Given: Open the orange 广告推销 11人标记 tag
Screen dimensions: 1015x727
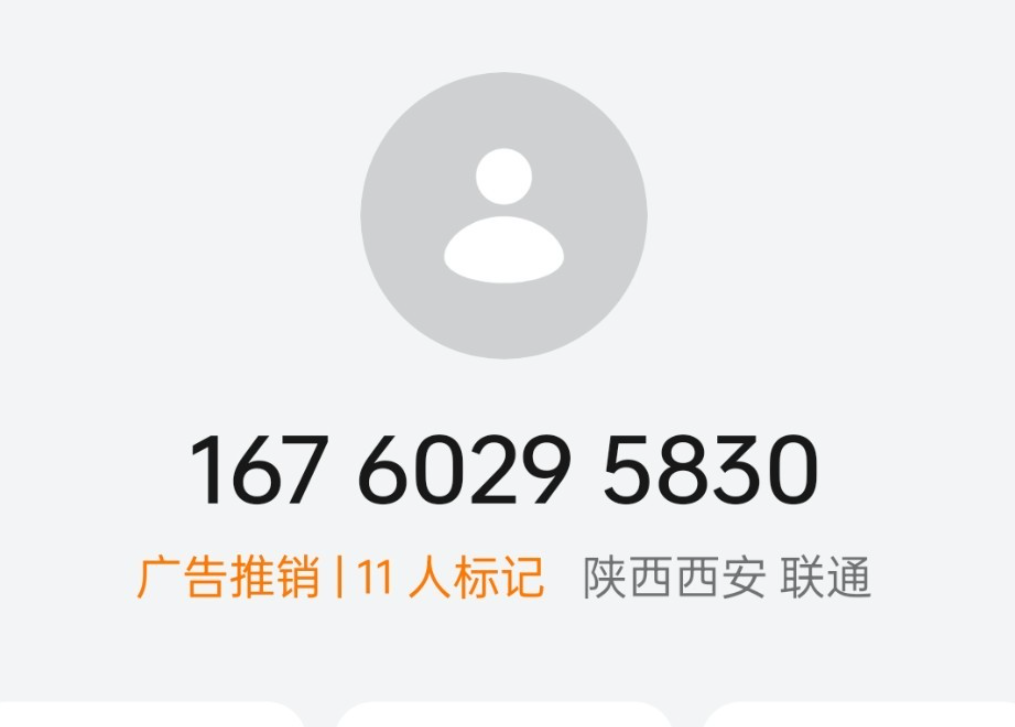Looking at the screenshot, I should coord(340,579).
